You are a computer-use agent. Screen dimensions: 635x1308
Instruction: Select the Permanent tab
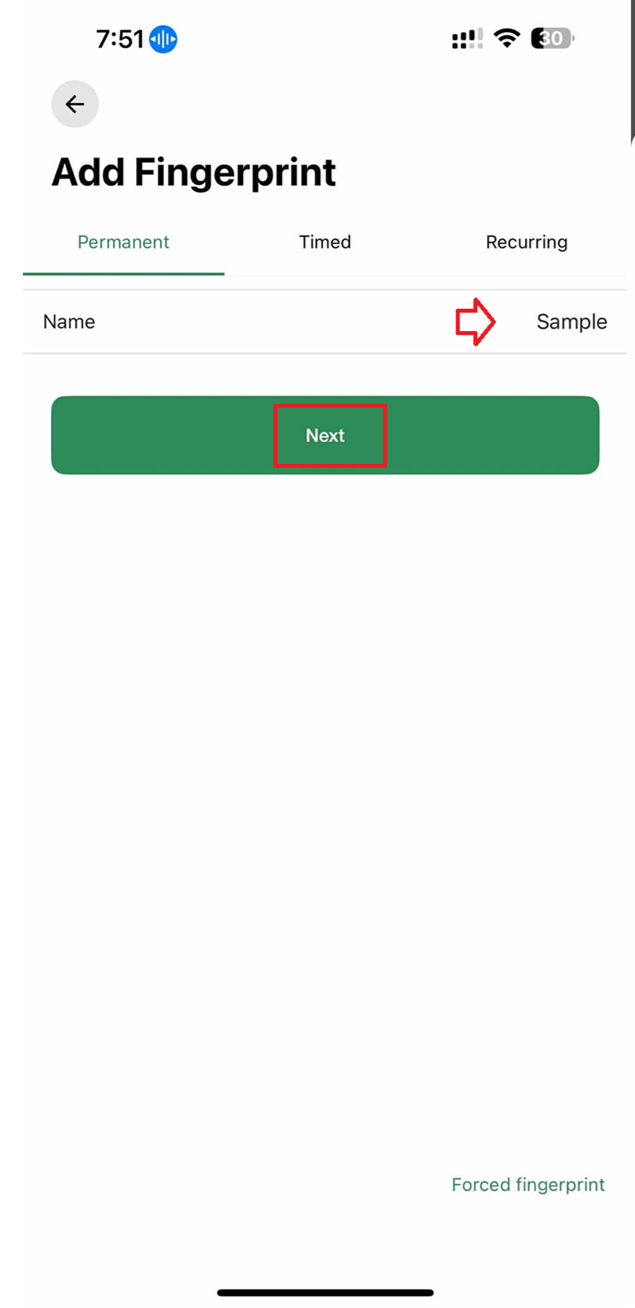(124, 242)
